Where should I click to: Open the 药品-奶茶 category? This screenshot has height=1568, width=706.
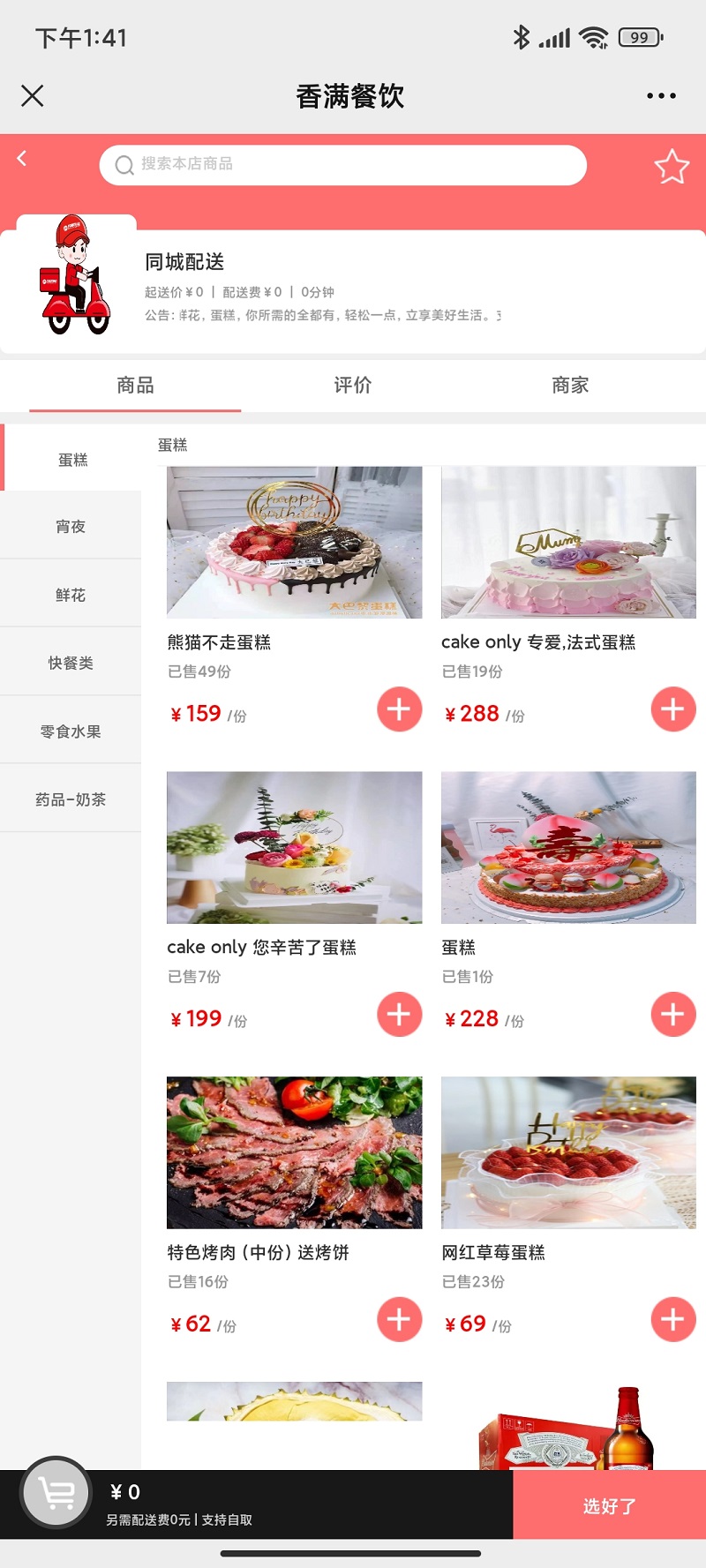[71, 799]
